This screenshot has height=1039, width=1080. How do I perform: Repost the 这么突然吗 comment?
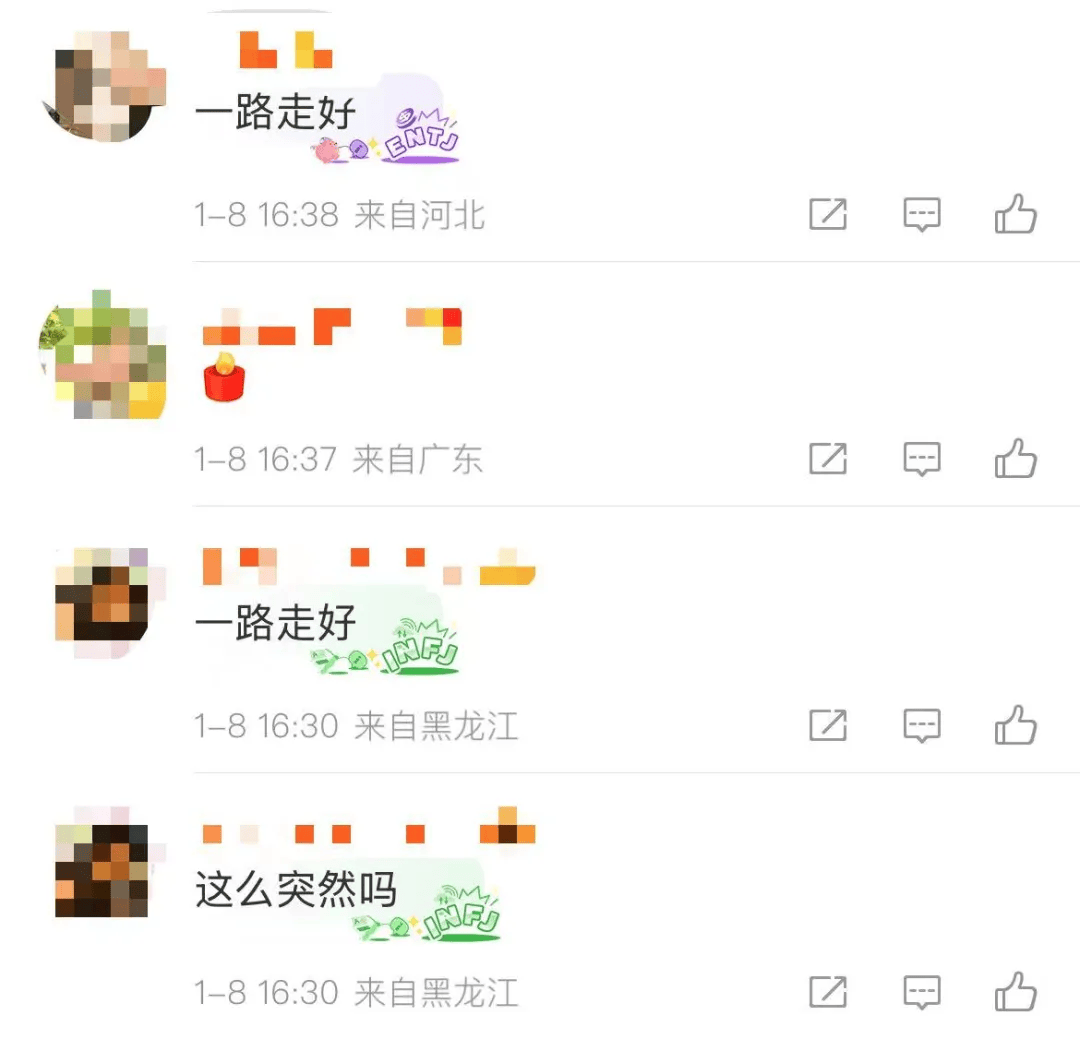click(828, 992)
